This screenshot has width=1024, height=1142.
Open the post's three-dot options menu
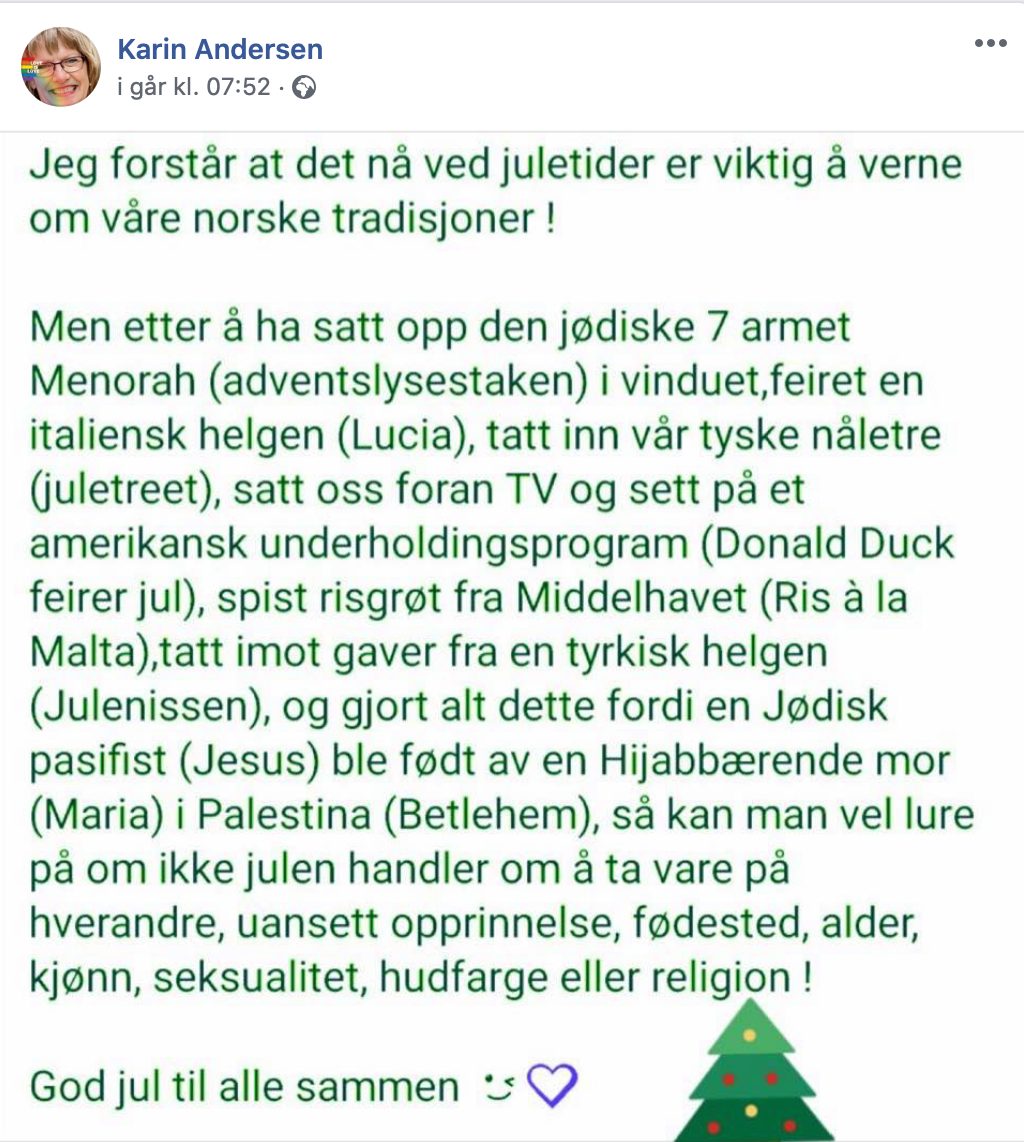(990, 44)
